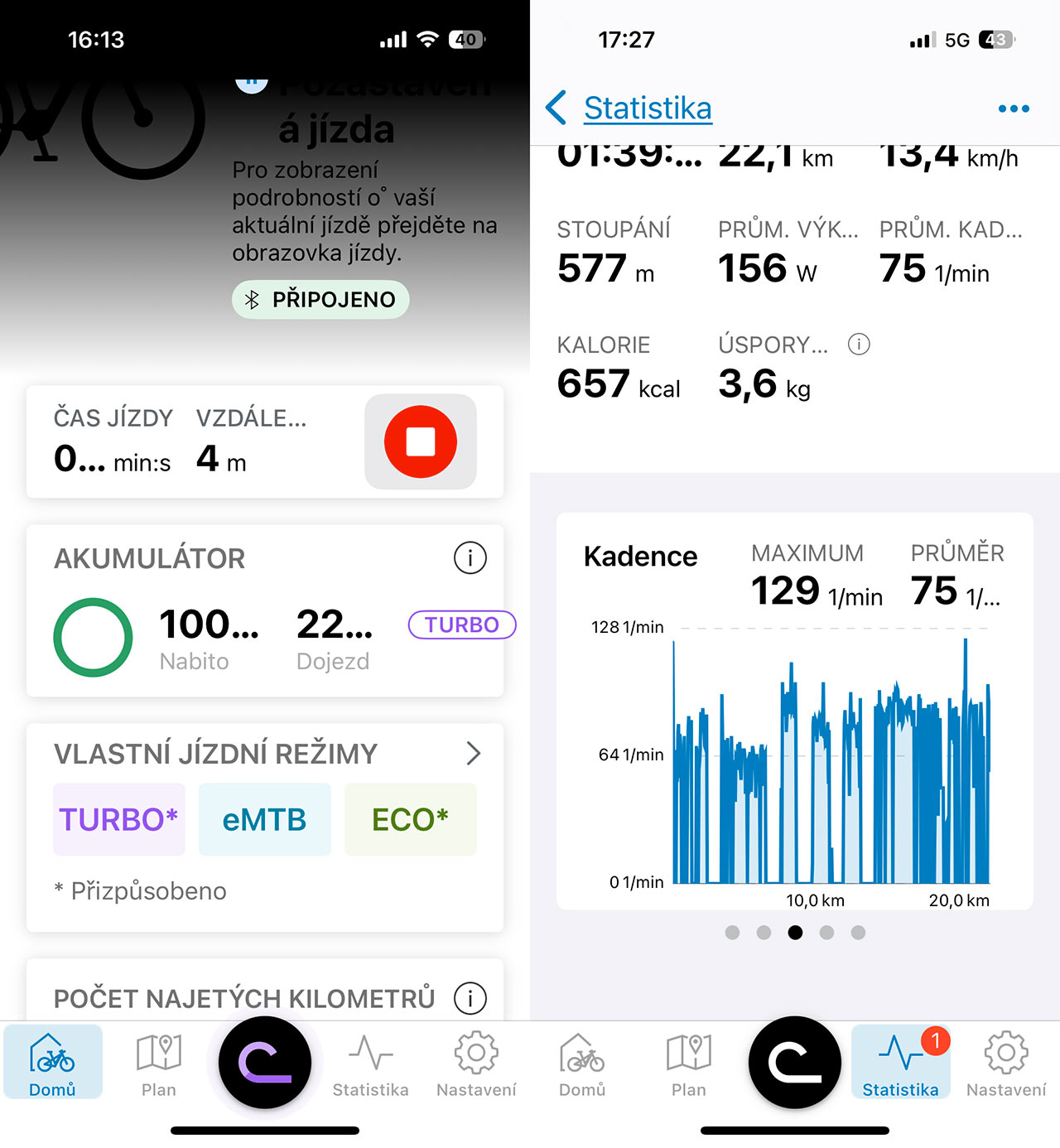Select the eMTB riding mode
This screenshot has height=1148, width=1060.
[264, 819]
